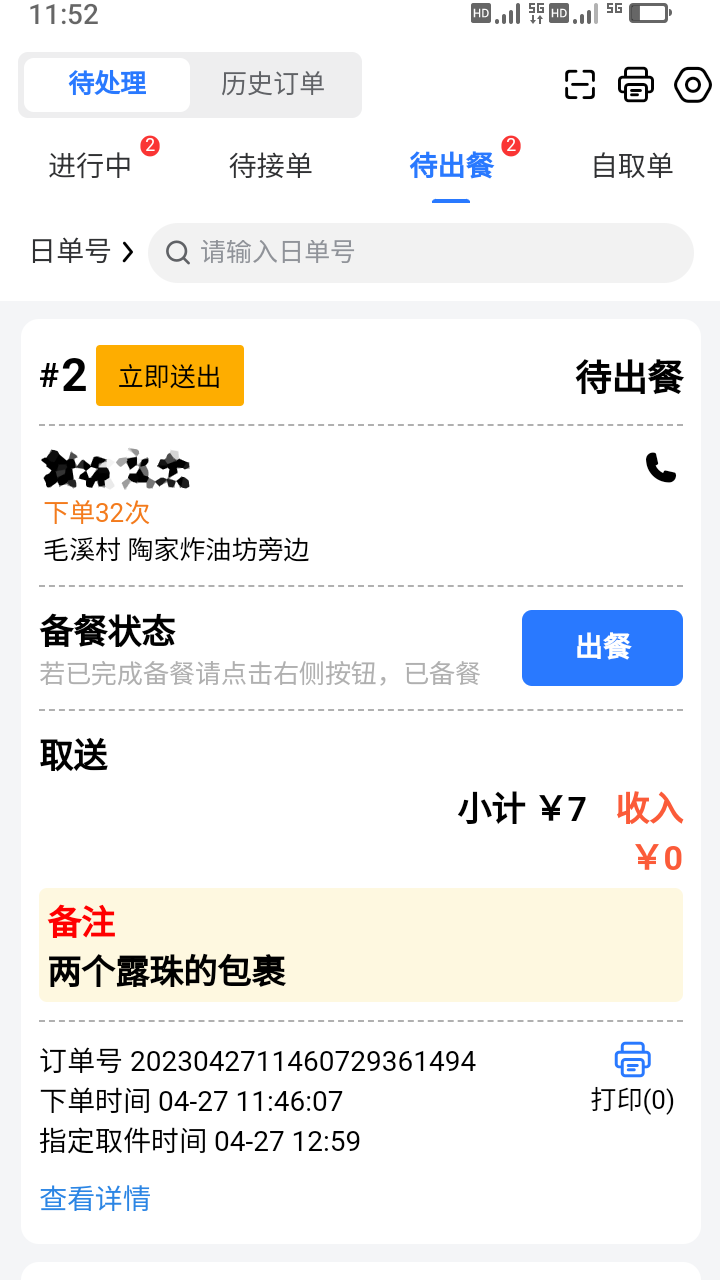This screenshot has width=720, height=1280.
Task: Tap the blue 出餐 button
Action: 602,648
